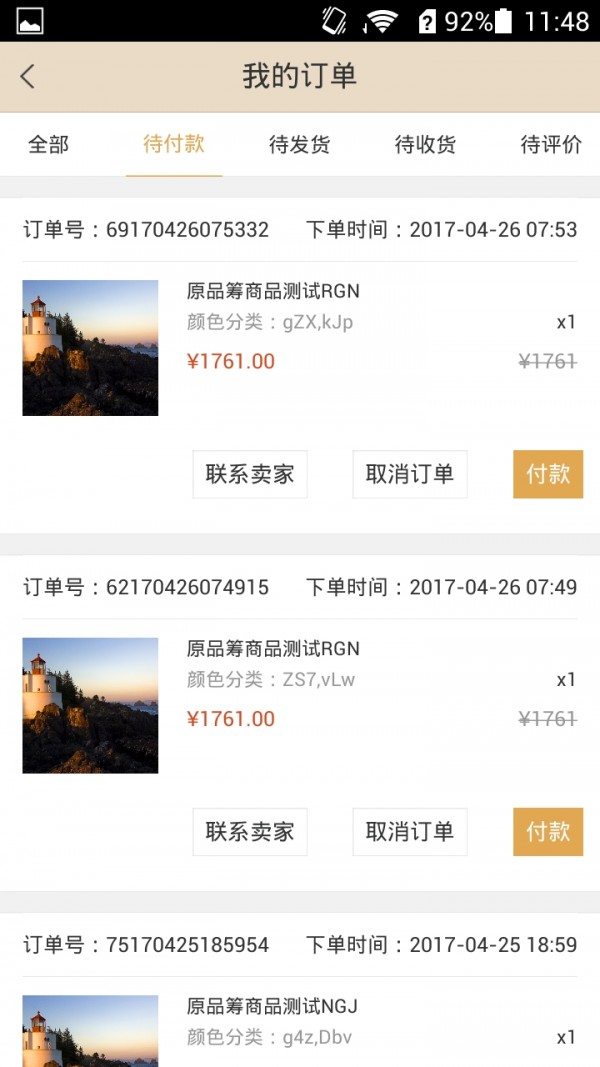Open the 待发货 tab
600x1067 pixels.
click(299, 145)
